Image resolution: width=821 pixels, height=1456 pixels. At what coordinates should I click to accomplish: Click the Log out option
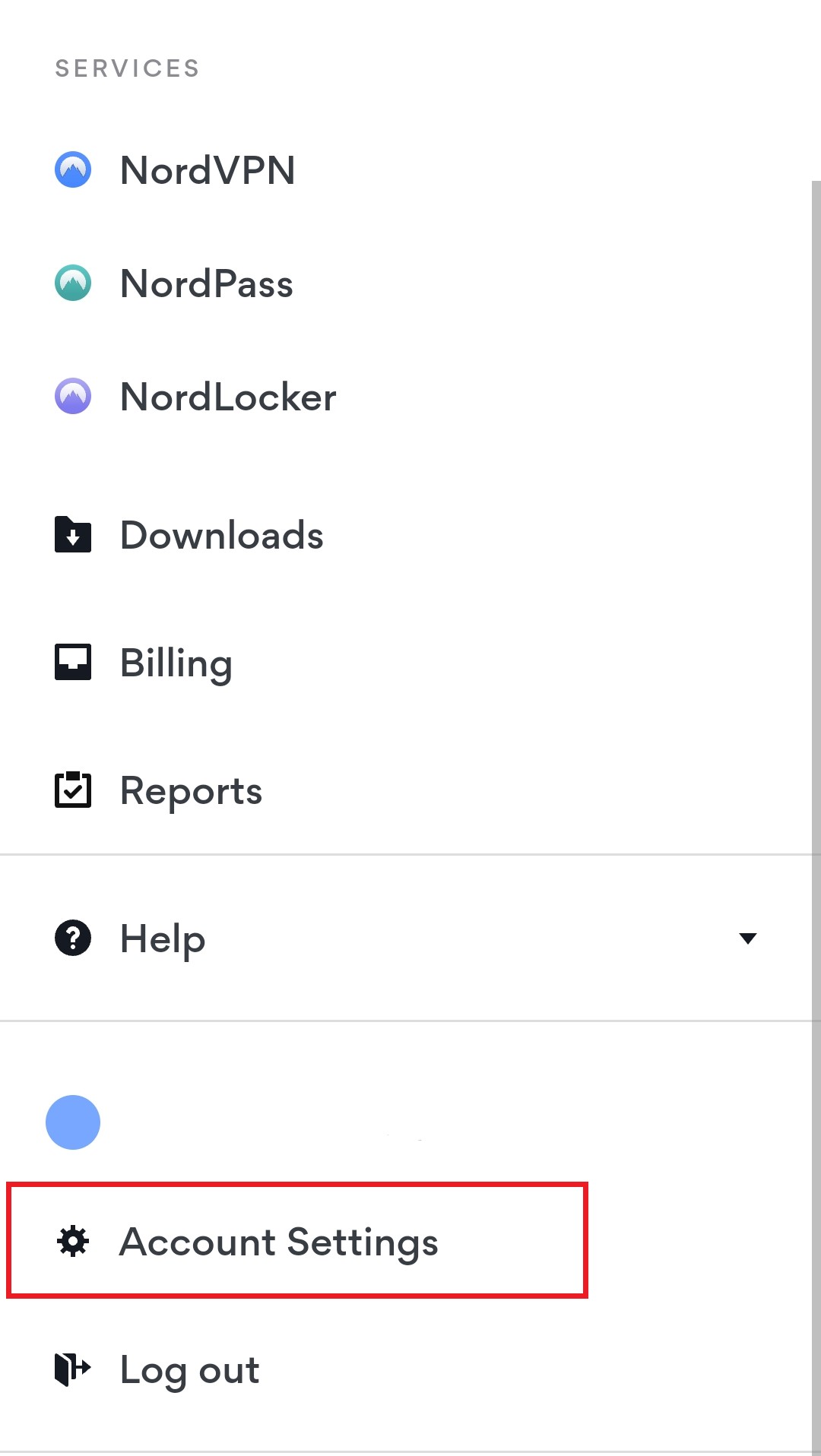tap(189, 1370)
